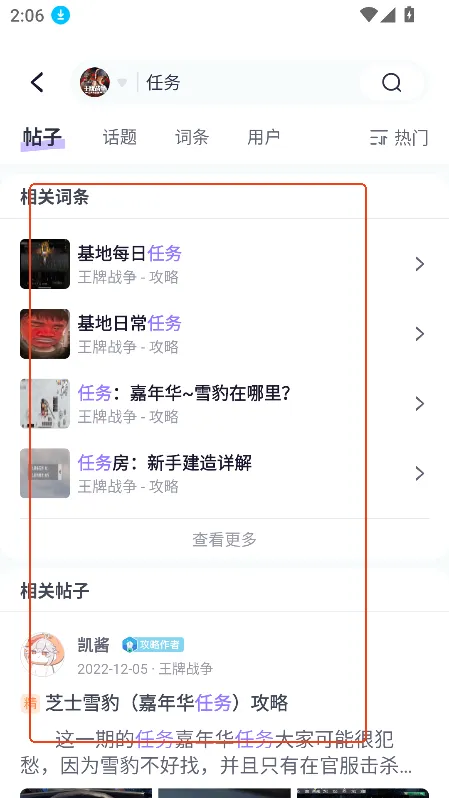
Task: Open the 基地每日任务 entry
Action: pos(224,264)
